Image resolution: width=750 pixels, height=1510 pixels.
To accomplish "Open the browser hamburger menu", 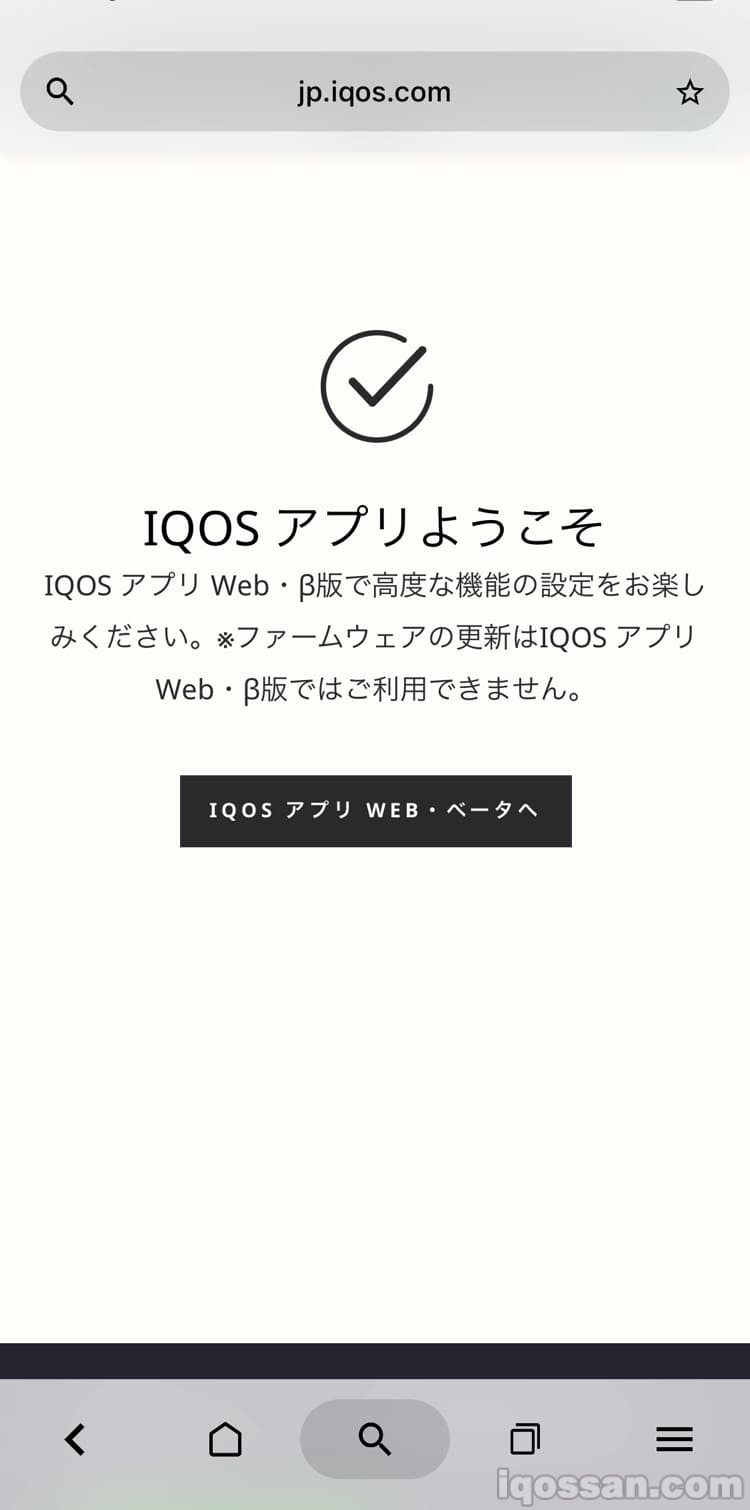I will tap(674, 1440).
